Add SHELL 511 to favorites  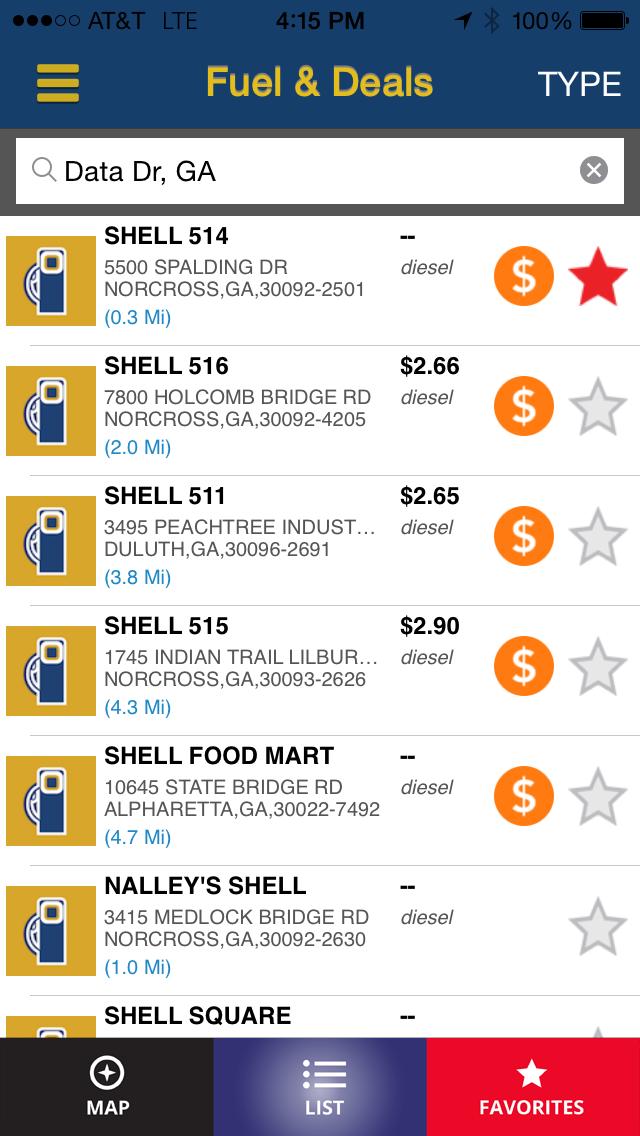tap(598, 536)
